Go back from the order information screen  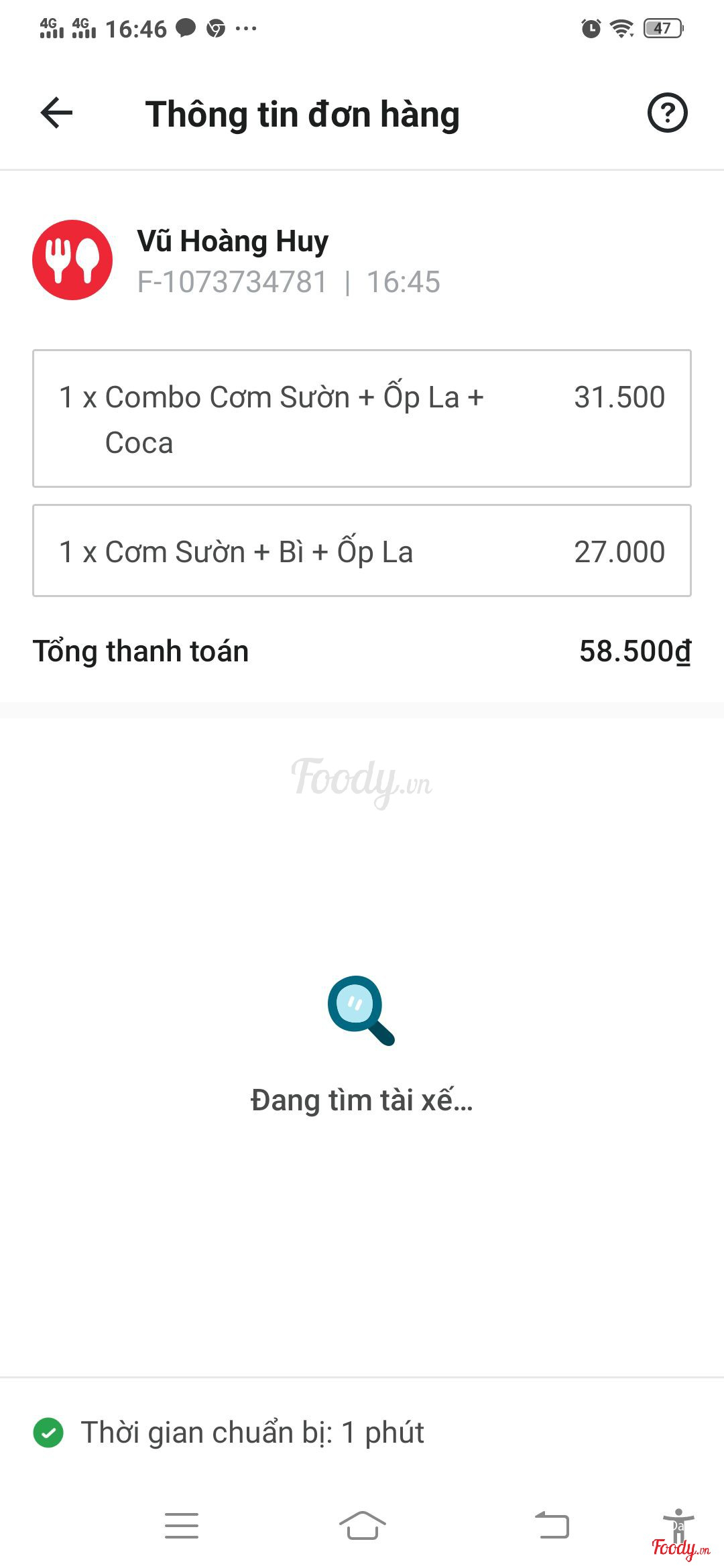click(57, 113)
